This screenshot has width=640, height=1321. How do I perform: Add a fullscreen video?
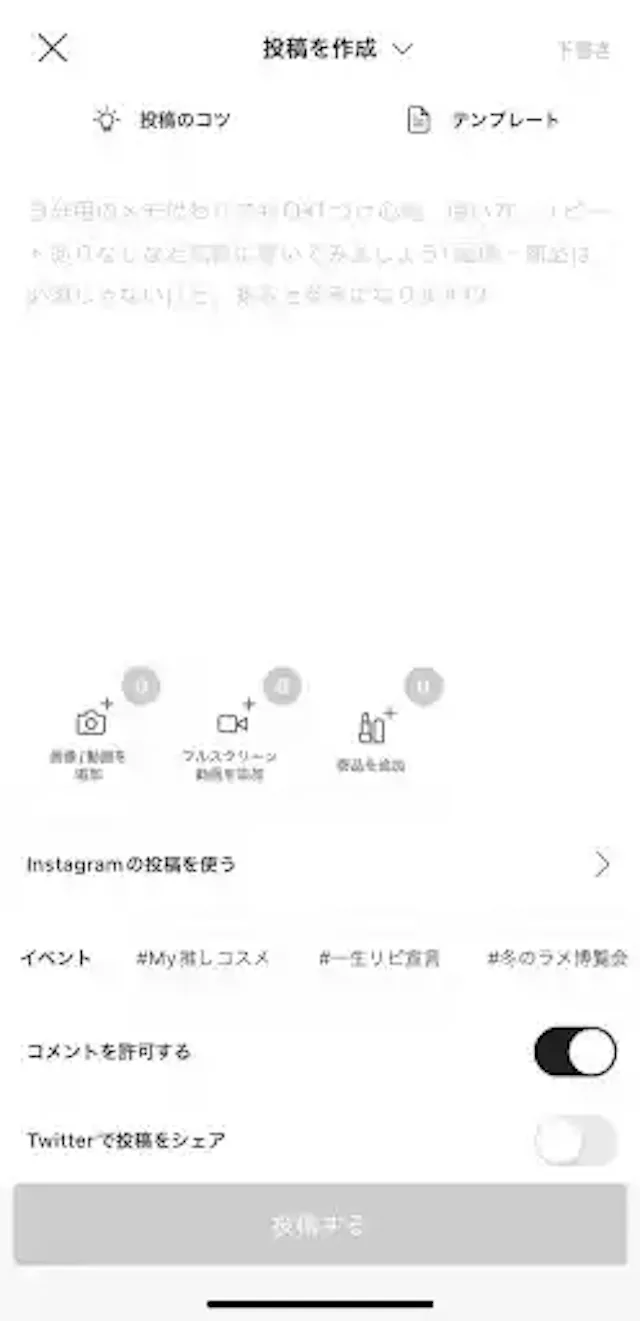[231, 738]
